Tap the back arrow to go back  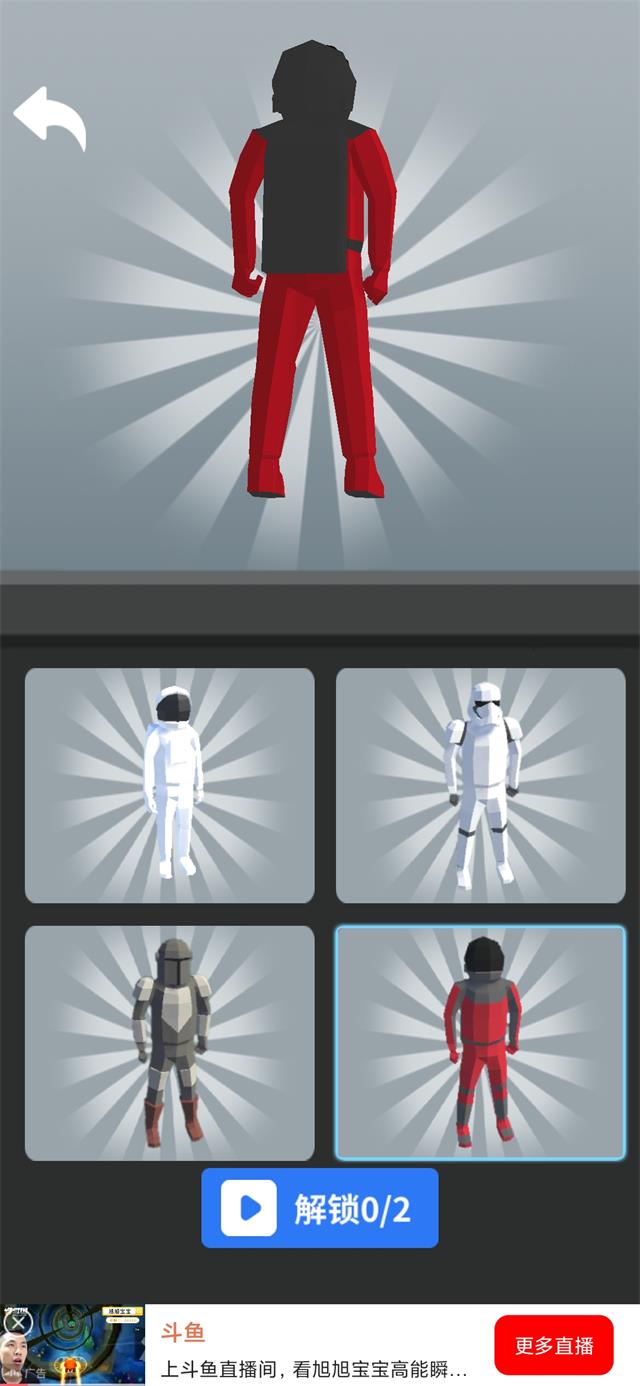point(50,119)
